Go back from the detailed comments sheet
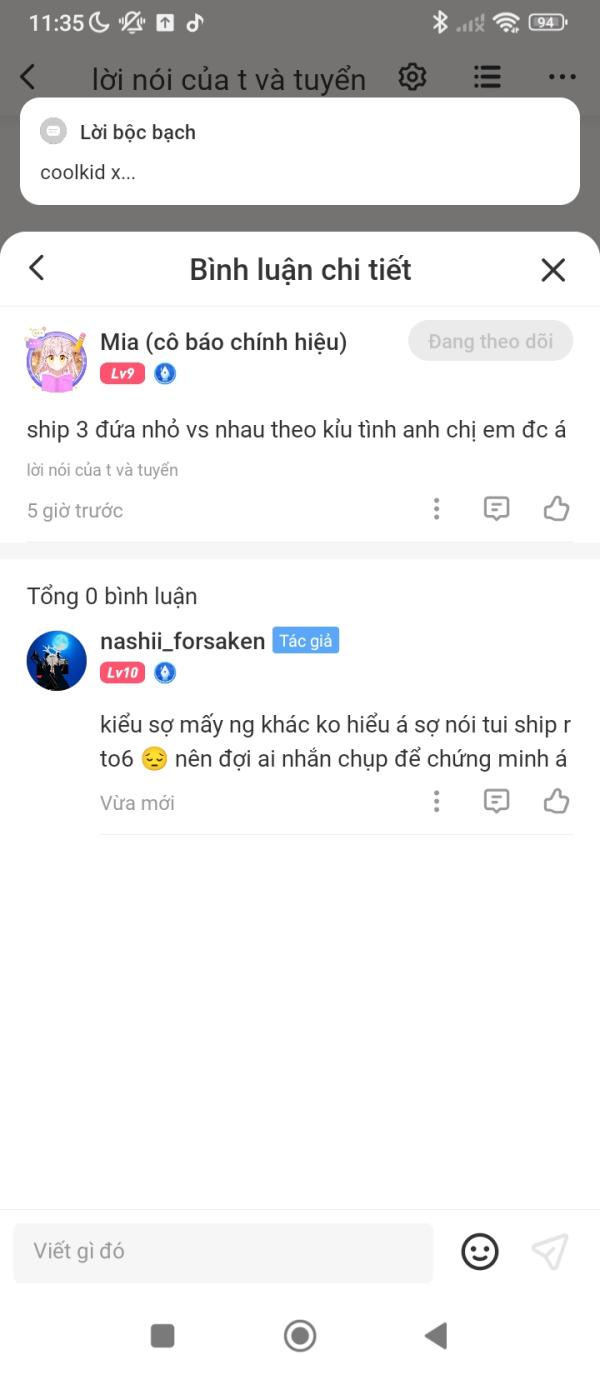Screen dimensions: 600x1375 coord(37,268)
